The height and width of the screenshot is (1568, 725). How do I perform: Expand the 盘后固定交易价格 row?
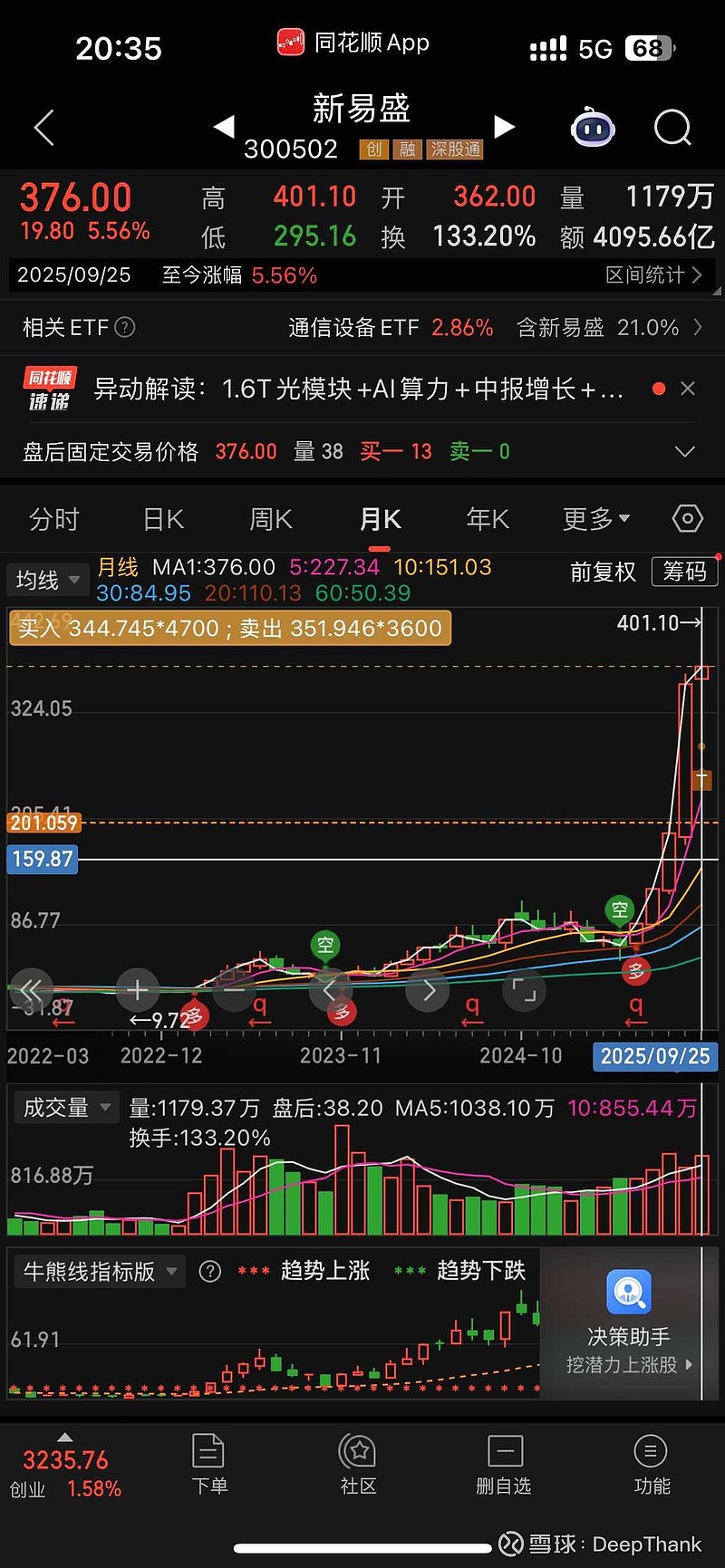coord(685,451)
